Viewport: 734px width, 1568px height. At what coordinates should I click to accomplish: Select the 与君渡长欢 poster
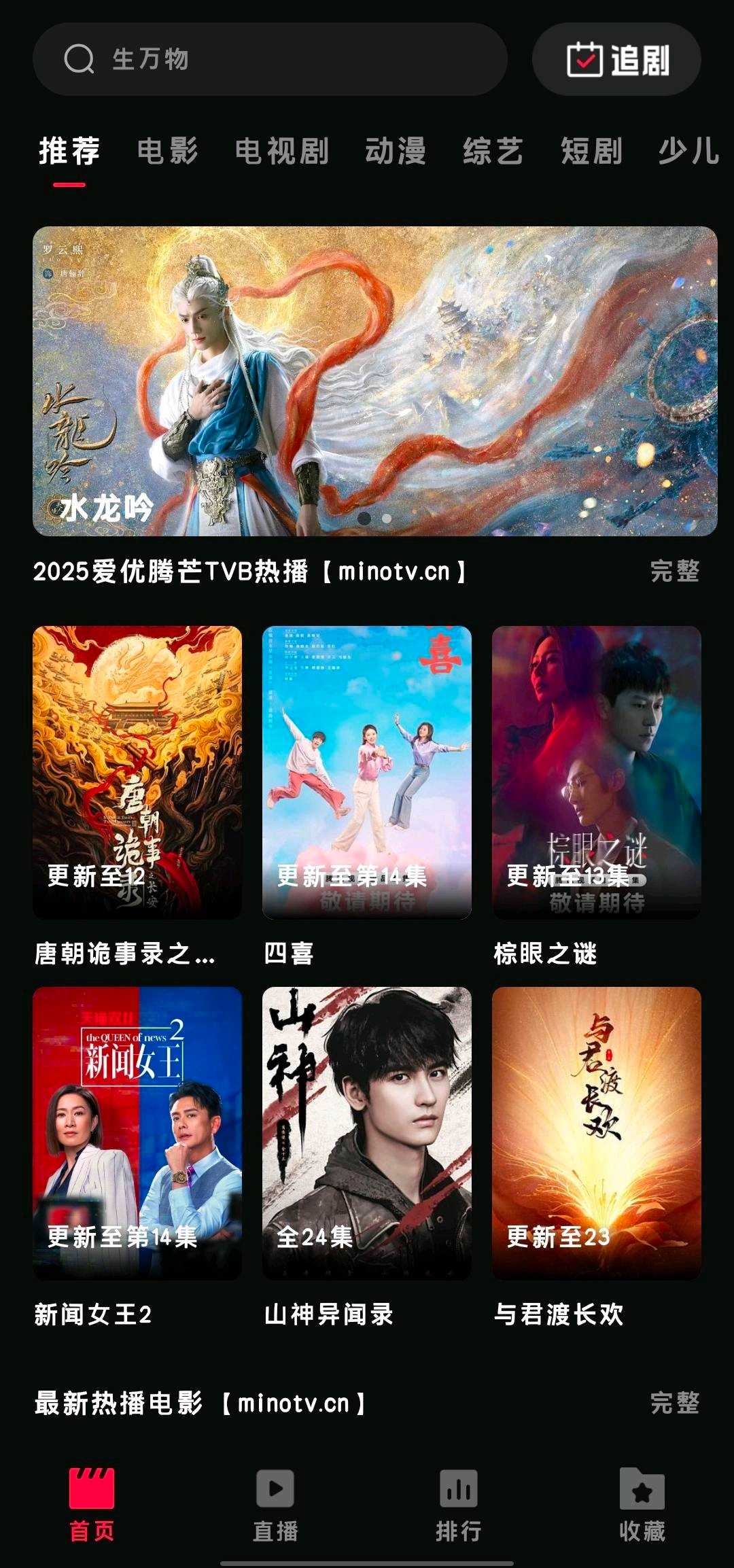[596, 1133]
